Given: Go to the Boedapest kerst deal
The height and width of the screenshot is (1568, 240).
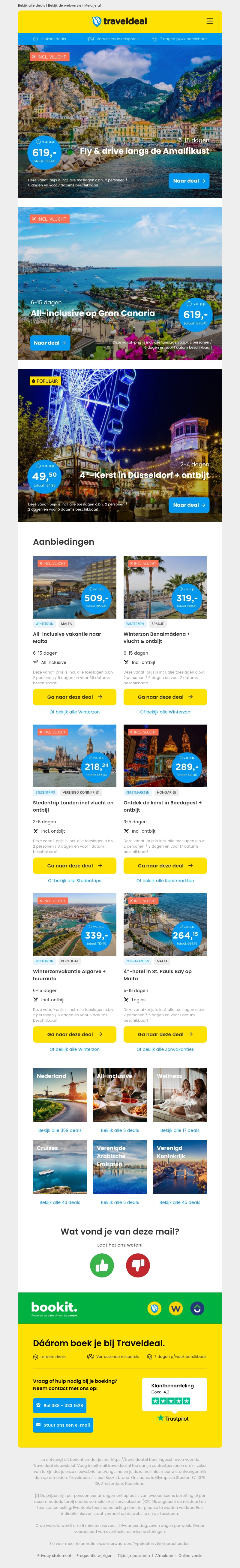Looking at the screenshot, I should (x=165, y=866).
